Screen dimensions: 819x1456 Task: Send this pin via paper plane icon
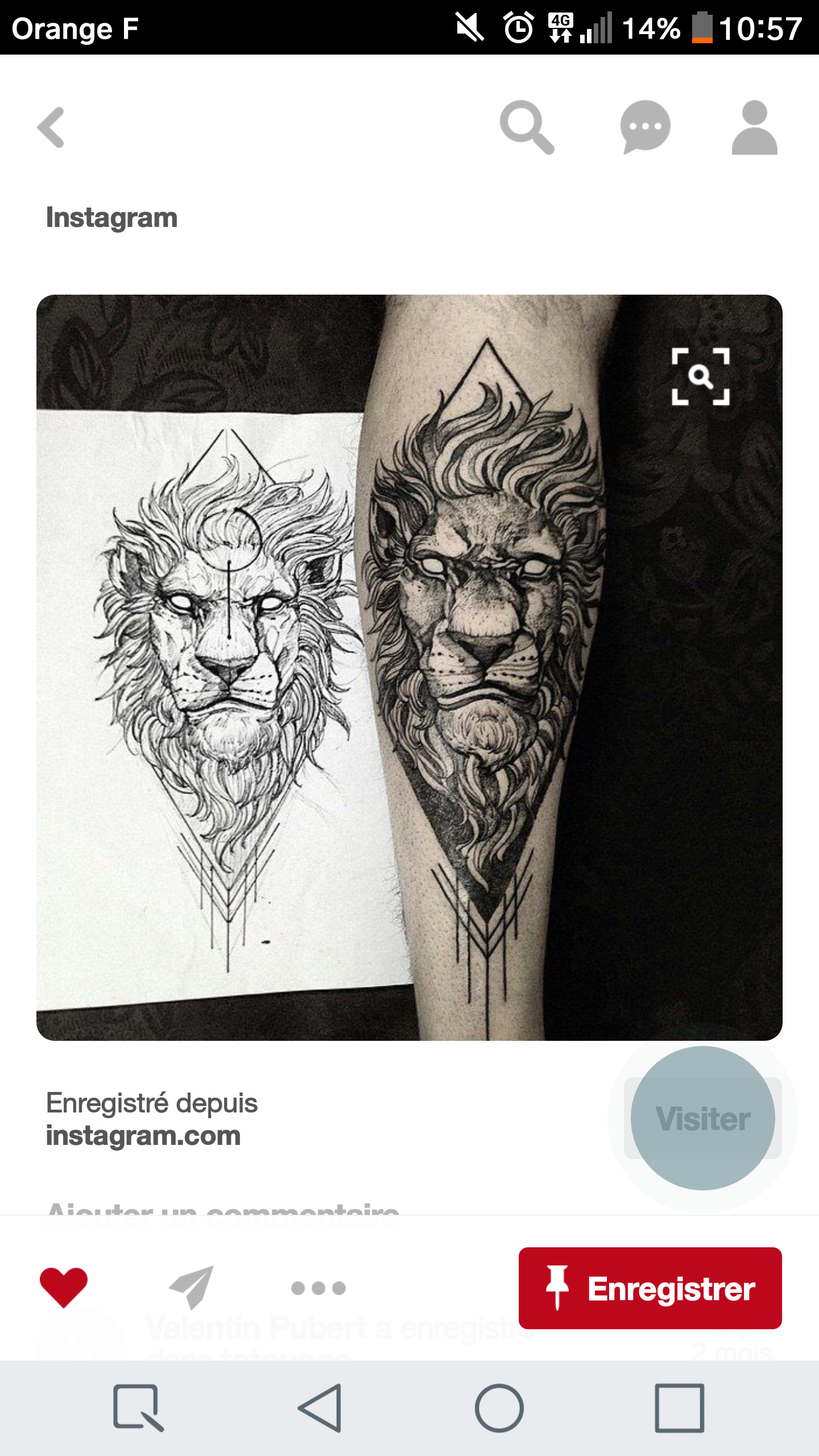coord(192,1288)
